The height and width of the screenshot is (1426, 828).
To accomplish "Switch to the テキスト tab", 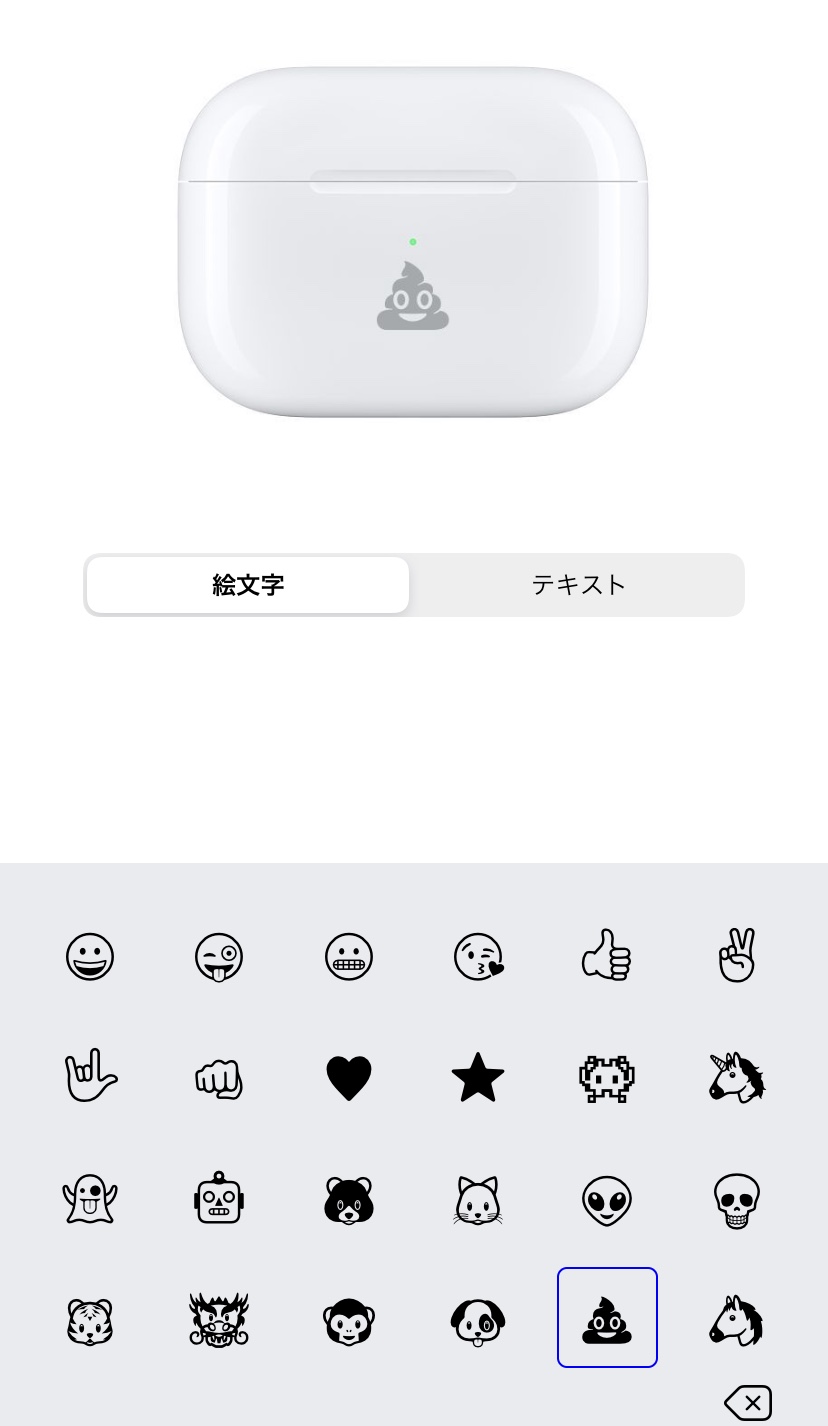I will click(578, 585).
